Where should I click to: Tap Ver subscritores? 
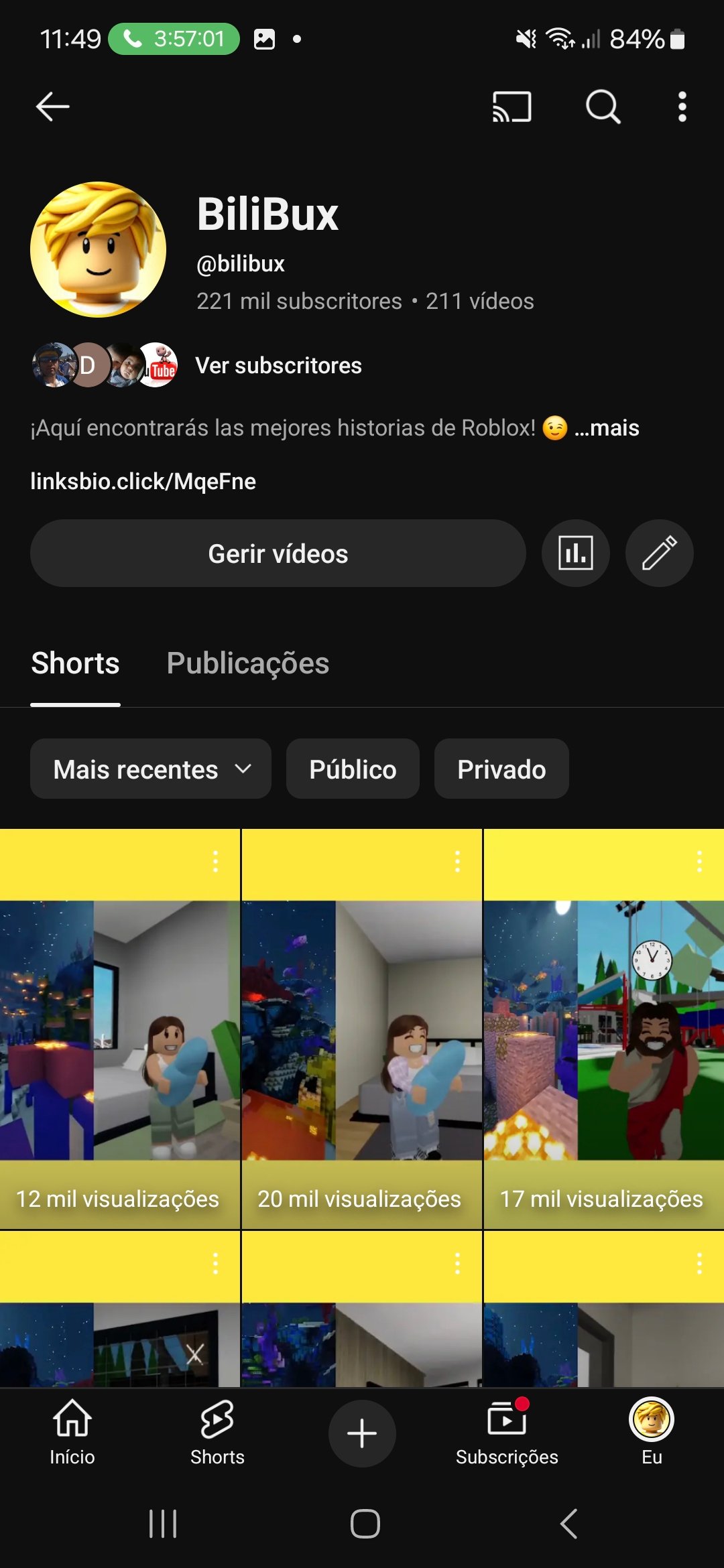tap(278, 366)
